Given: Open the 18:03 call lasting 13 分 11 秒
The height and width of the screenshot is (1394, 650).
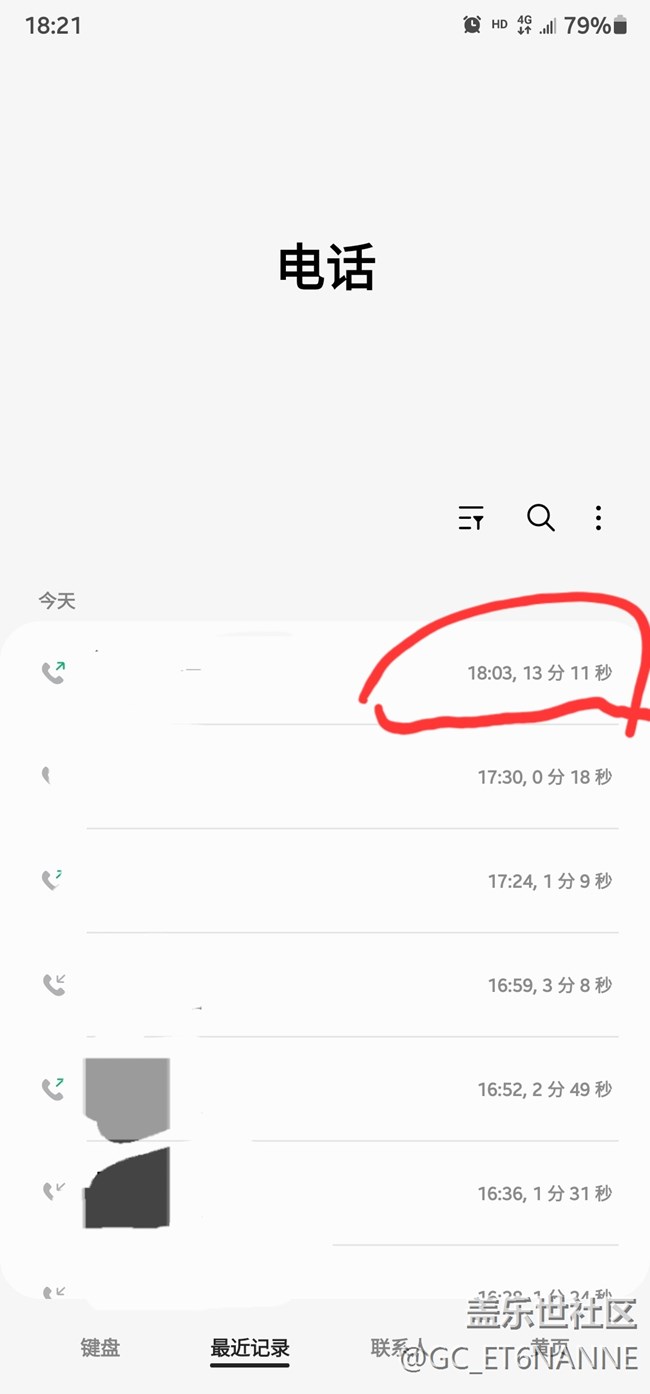Looking at the screenshot, I should pos(325,673).
